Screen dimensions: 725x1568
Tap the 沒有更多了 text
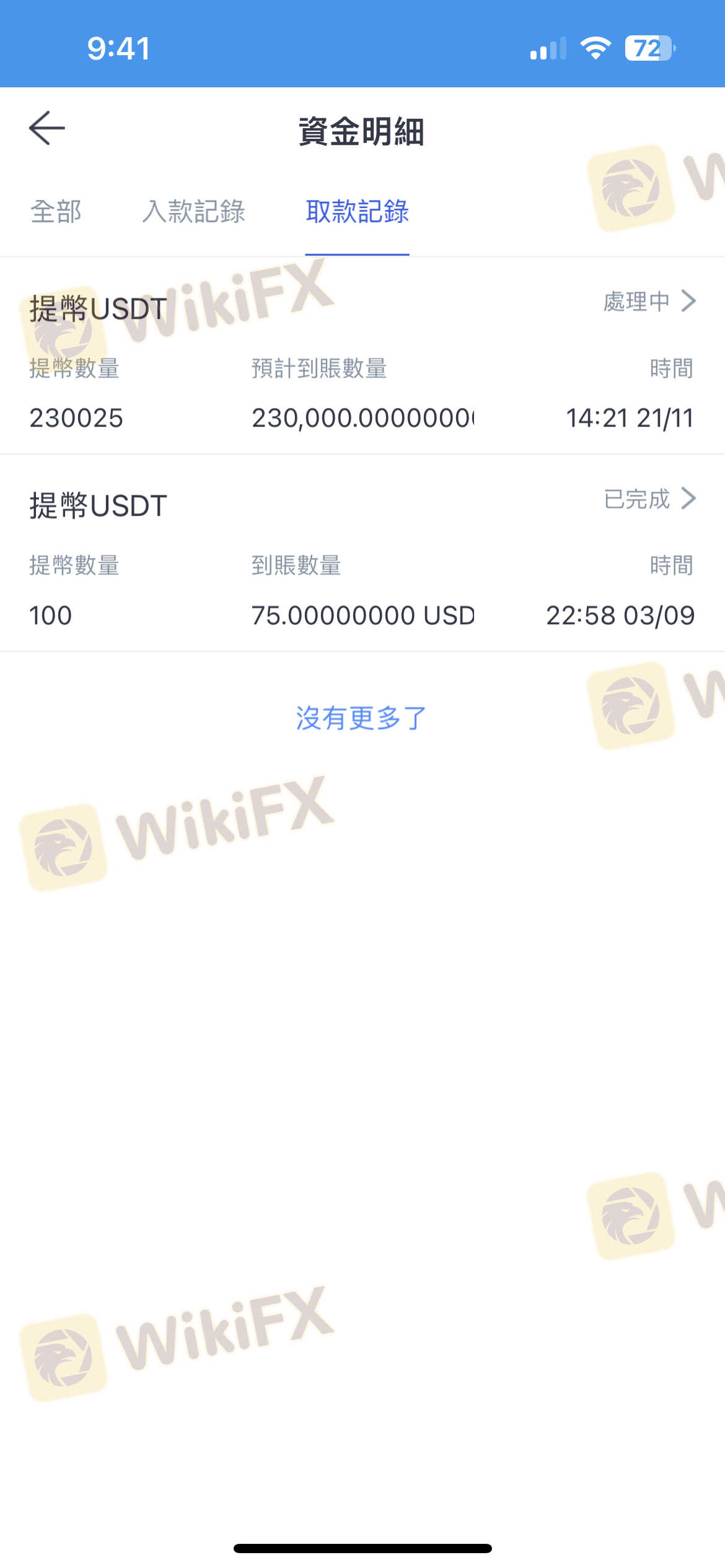pos(361,716)
